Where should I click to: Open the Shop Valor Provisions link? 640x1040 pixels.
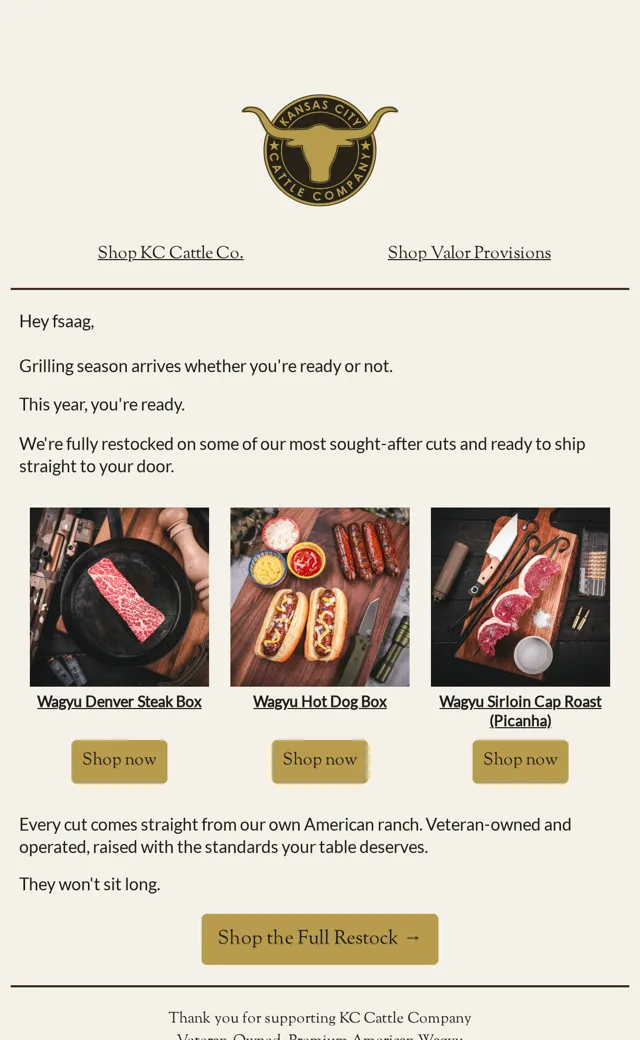pos(469,253)
